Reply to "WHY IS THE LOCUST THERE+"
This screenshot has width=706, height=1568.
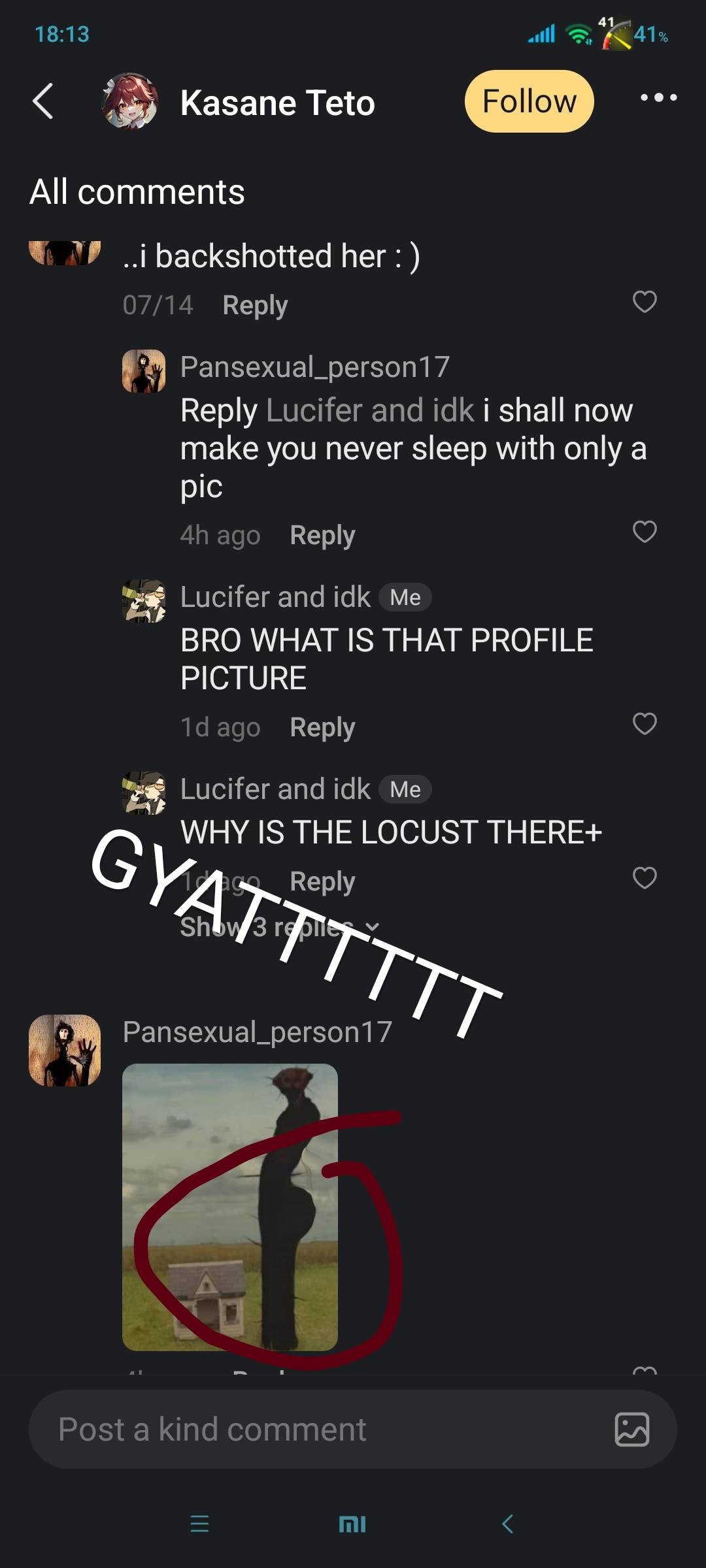(322, 881)
